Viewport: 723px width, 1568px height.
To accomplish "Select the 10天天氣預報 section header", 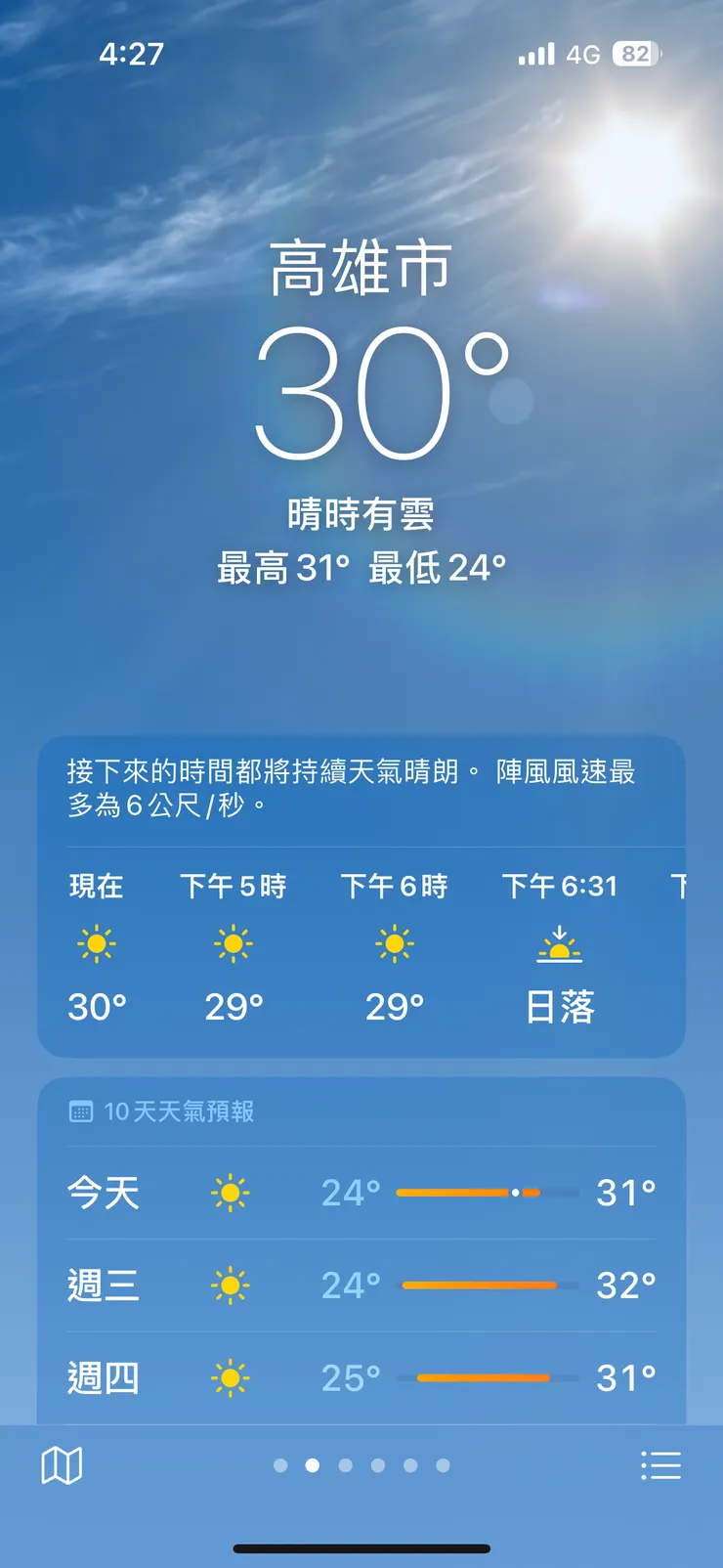I will [x=179, y=1111].
